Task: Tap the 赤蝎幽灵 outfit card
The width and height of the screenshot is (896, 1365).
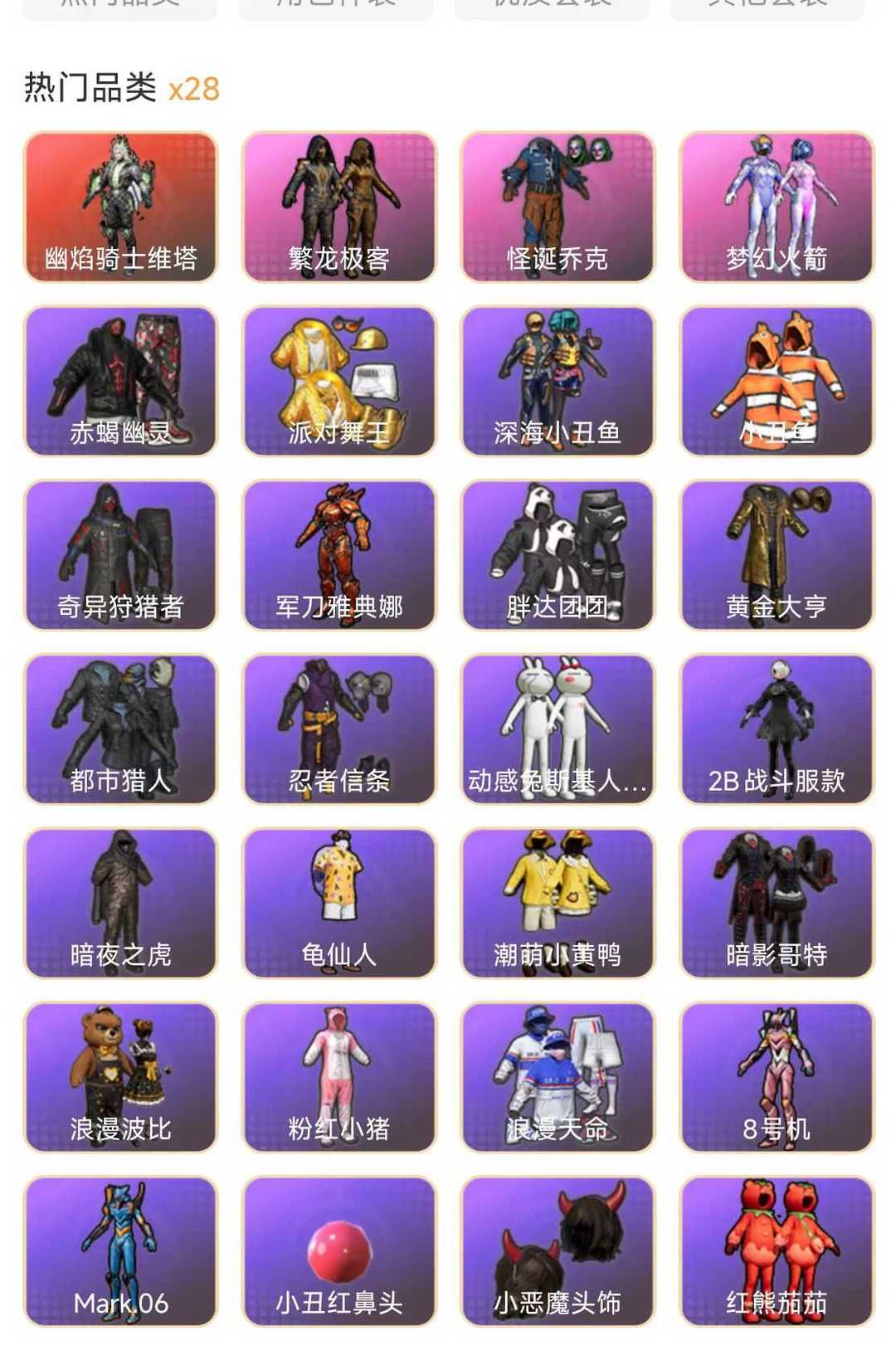Action: coord(121,382)
